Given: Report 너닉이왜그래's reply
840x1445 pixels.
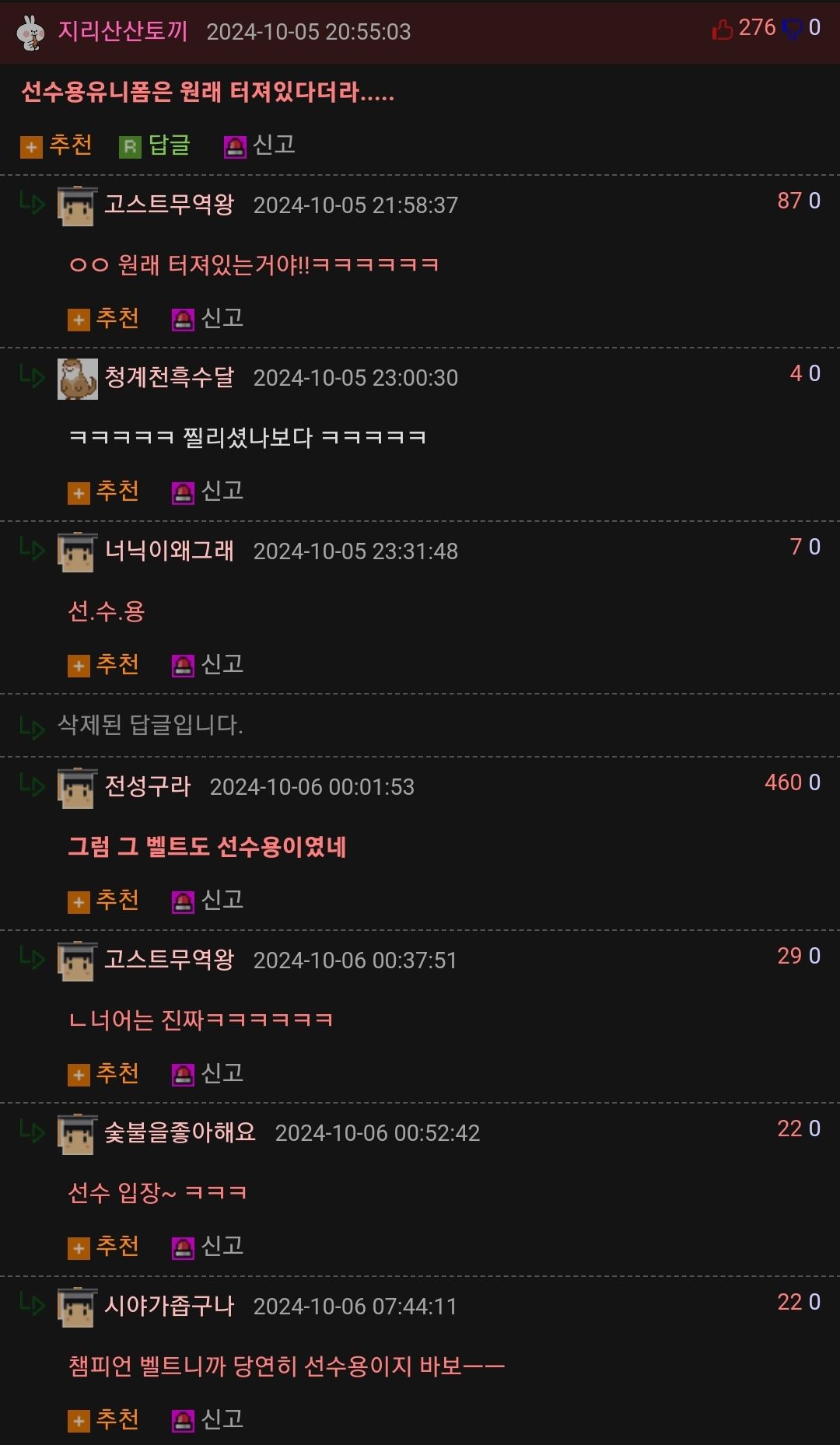Looking at the screenshot, I should (x=208, y=665).
